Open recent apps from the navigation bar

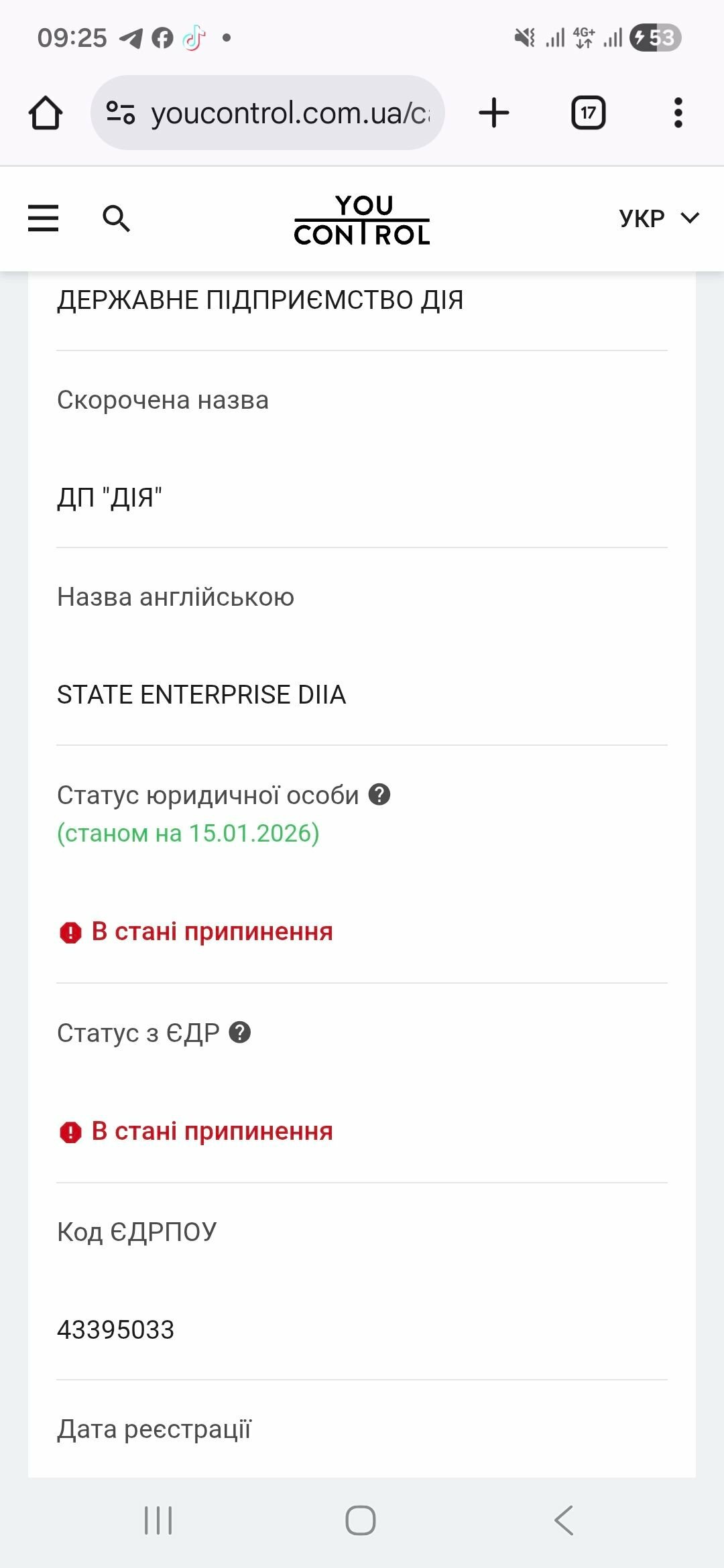[x=158, y=1520]
